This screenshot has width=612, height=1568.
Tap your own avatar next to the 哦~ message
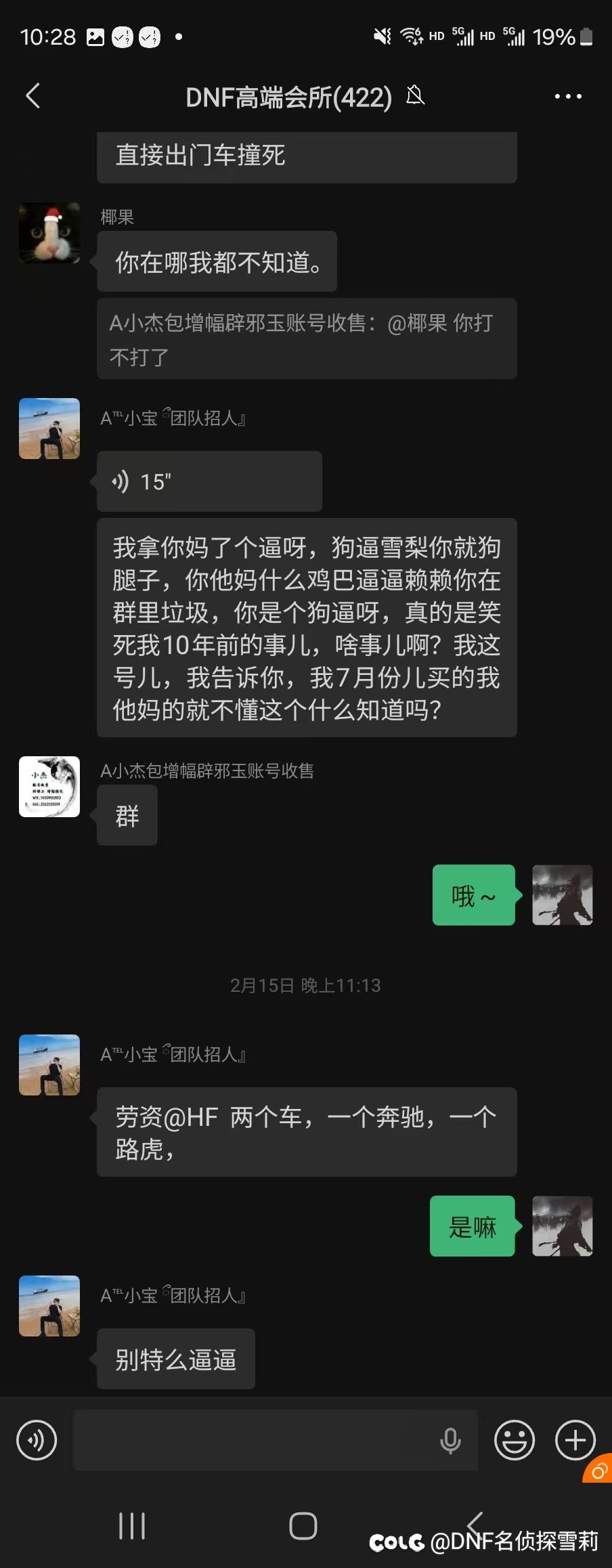click(x=562, y=895)
